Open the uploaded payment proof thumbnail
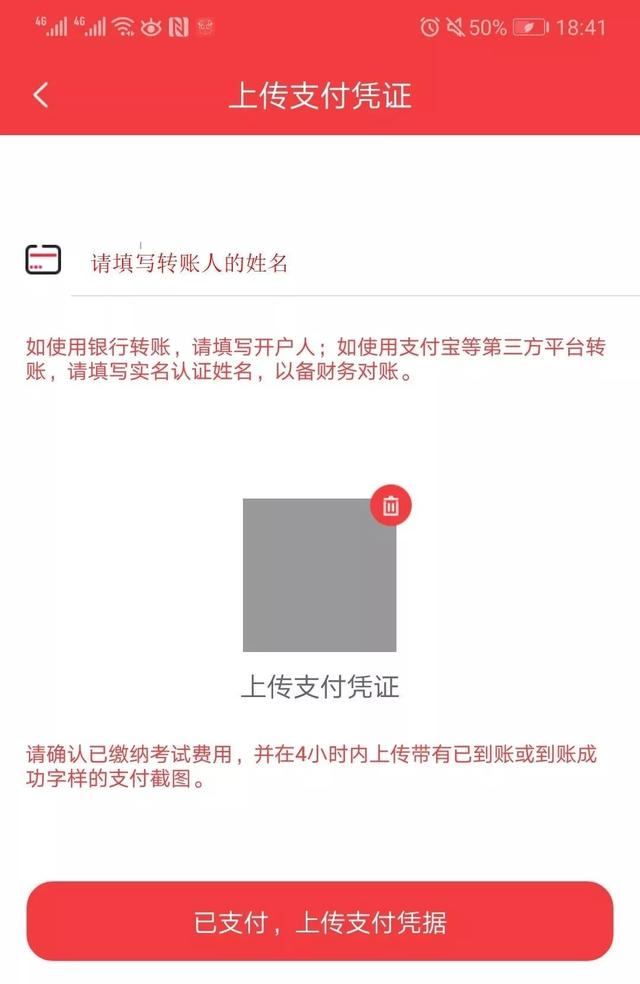The height and width of the screenshot is (984, 640). point(319,575)
